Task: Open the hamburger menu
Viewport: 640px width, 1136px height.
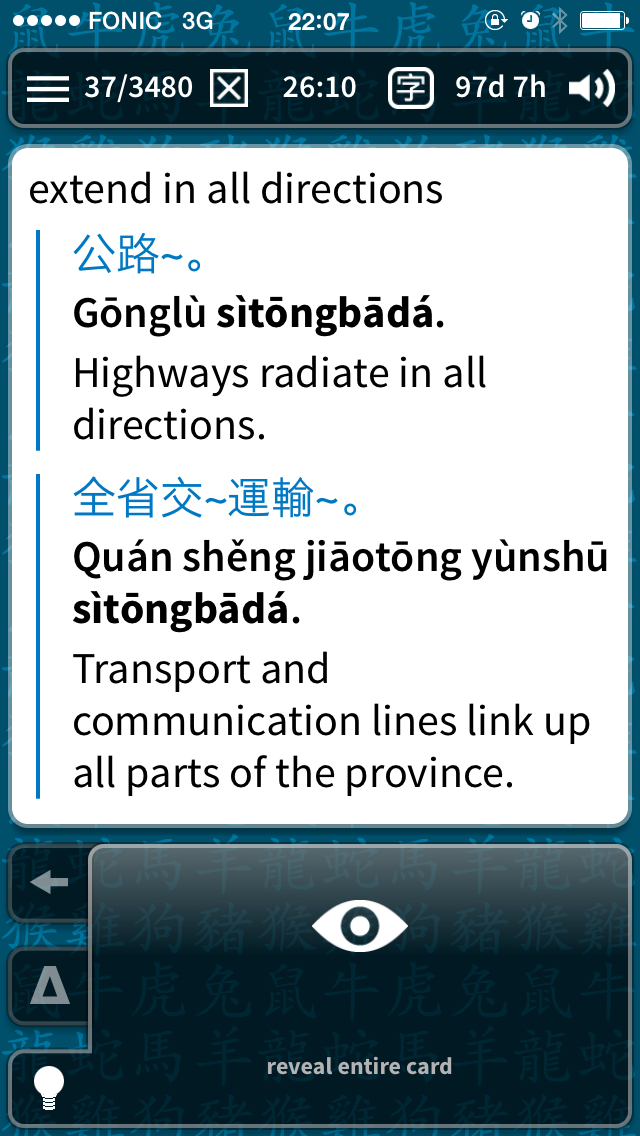Action: (x=48, y=89)
